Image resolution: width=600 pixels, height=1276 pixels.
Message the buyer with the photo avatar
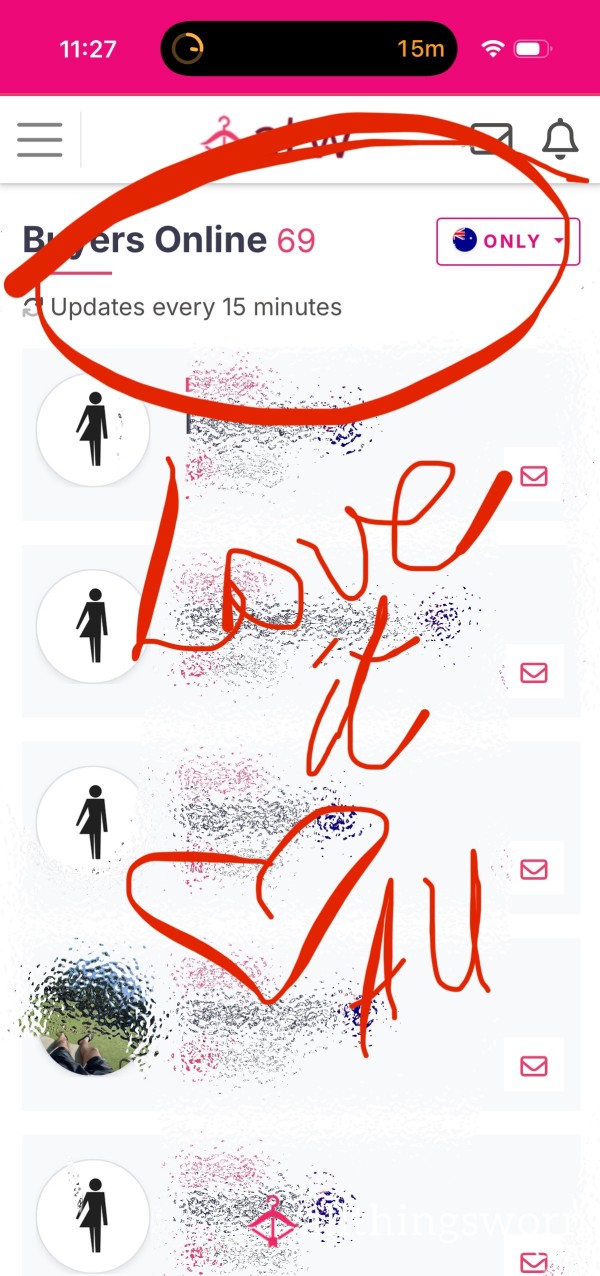pyautogui.click(x=534, y=1066)
